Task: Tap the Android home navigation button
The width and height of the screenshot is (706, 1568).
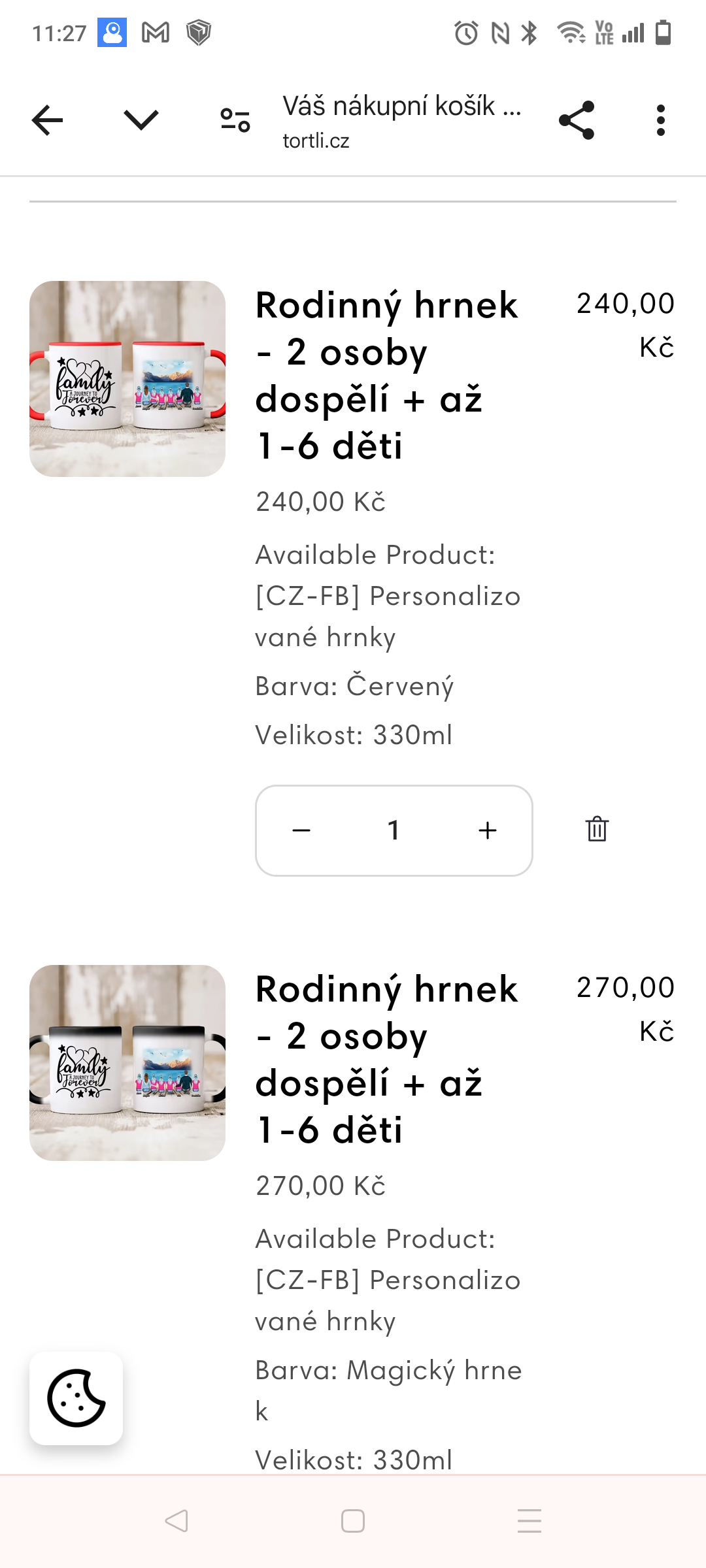Action: (x=353, y=1520)
